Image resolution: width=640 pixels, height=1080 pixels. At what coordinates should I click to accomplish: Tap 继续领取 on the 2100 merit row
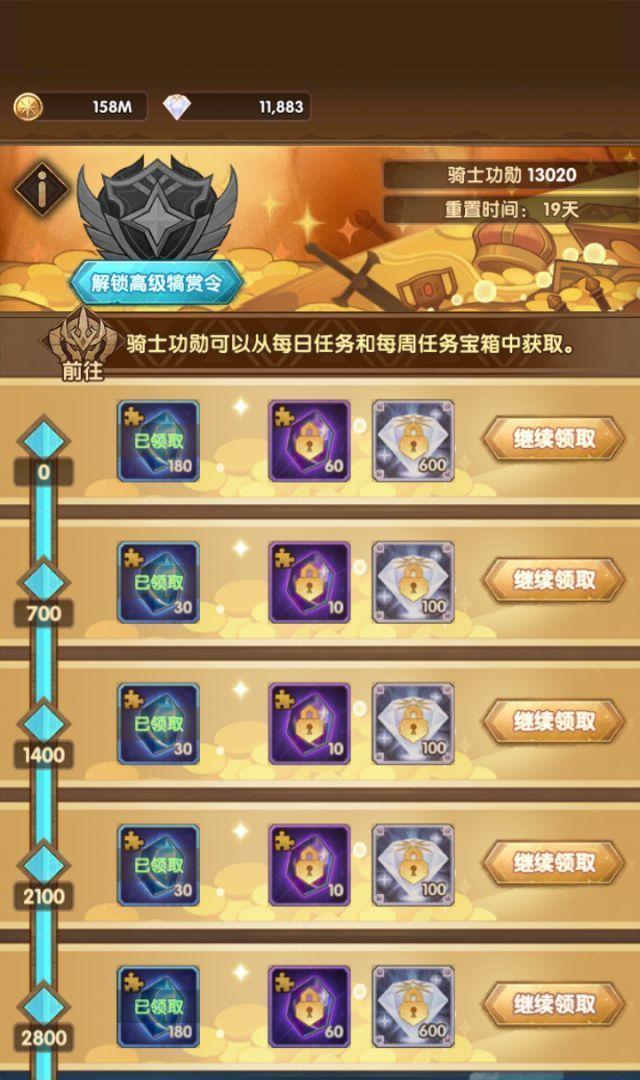tap(554, 862)
